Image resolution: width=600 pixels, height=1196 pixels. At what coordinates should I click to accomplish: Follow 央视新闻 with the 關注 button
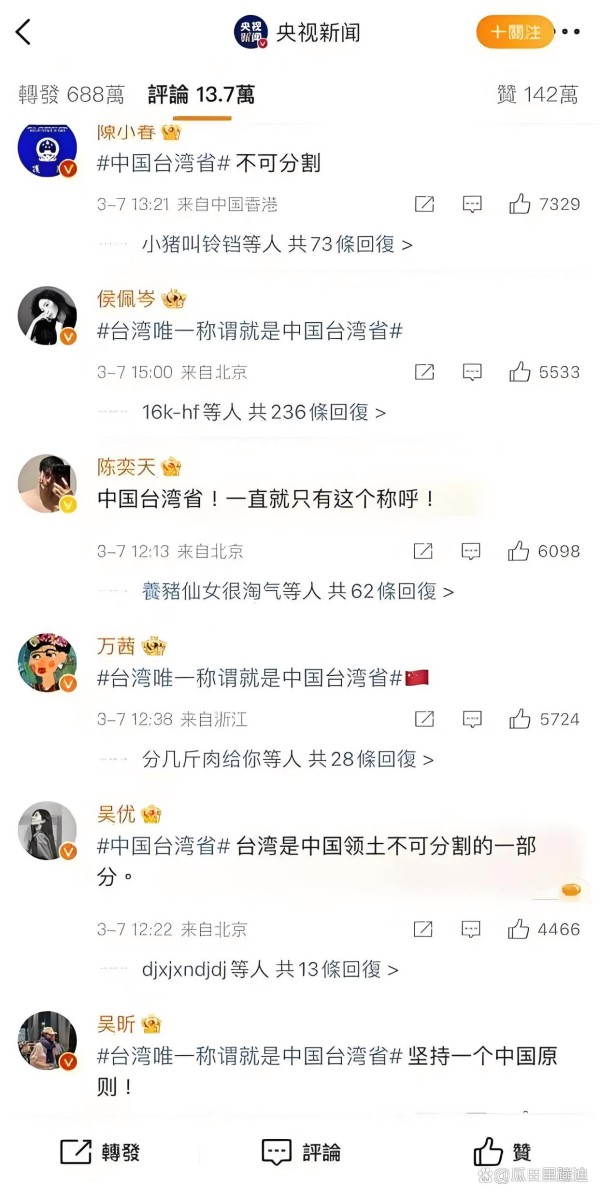click(513, 32)
